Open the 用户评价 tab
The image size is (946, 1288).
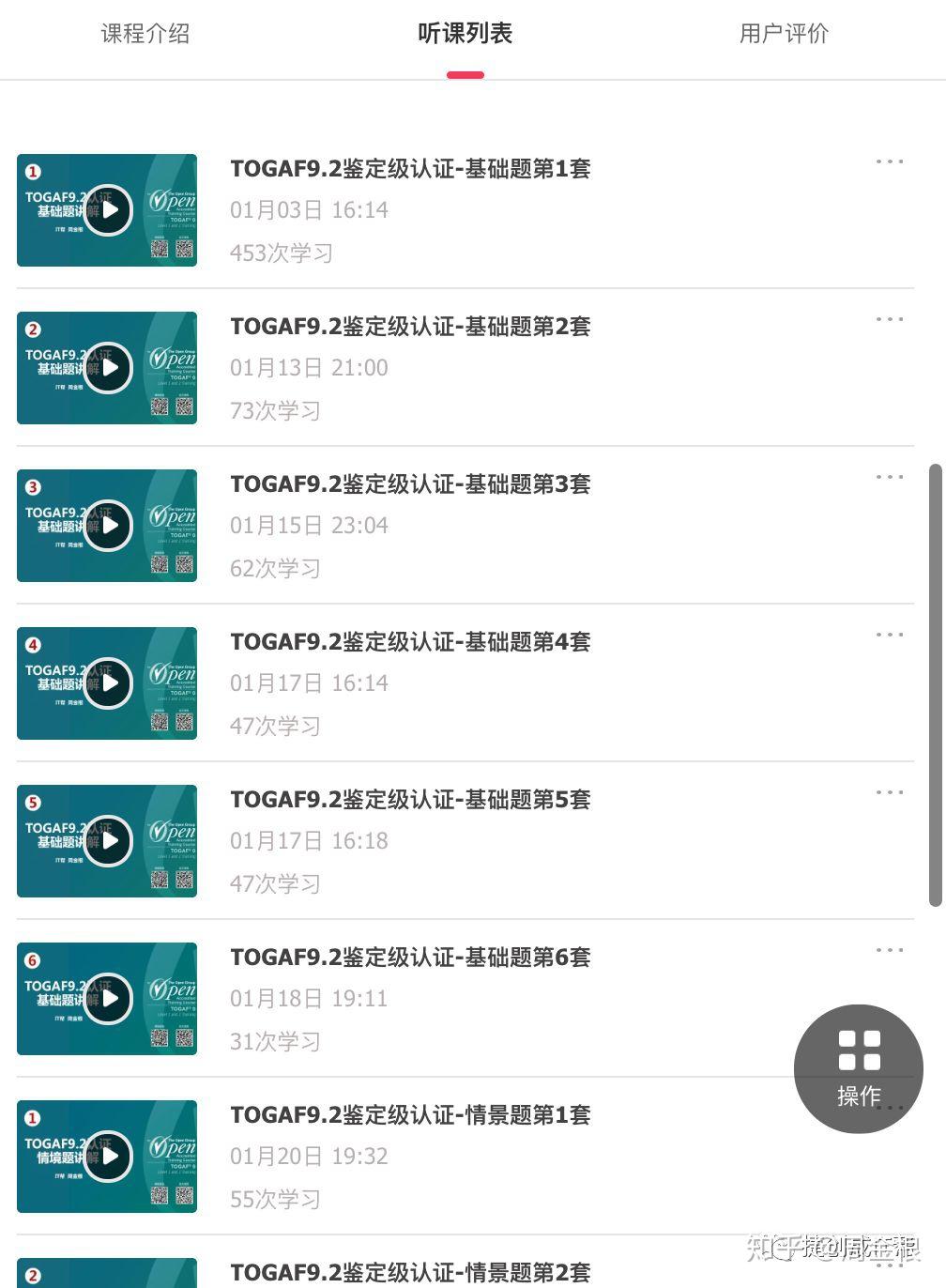click(x=784, y=34)
